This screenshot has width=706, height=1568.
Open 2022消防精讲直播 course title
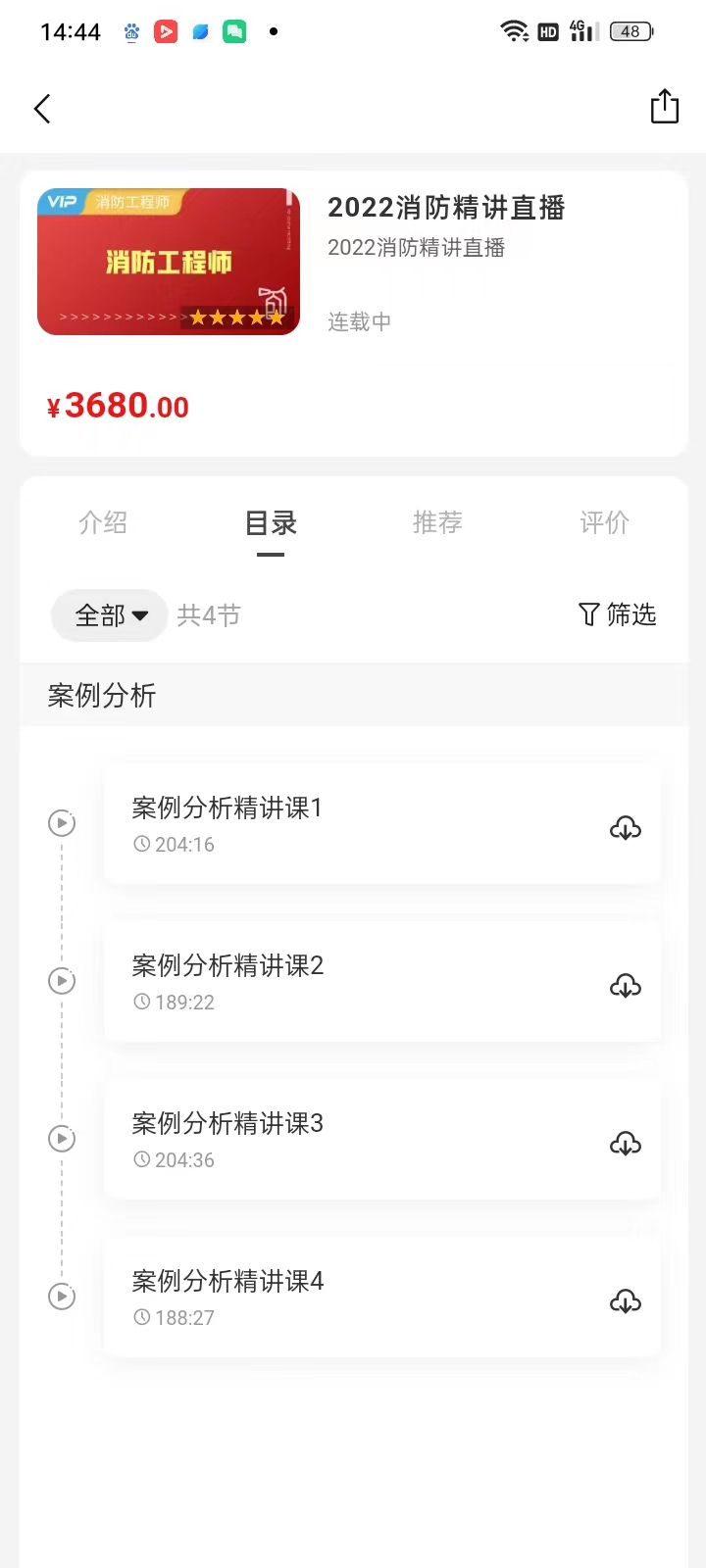[445, 208]
